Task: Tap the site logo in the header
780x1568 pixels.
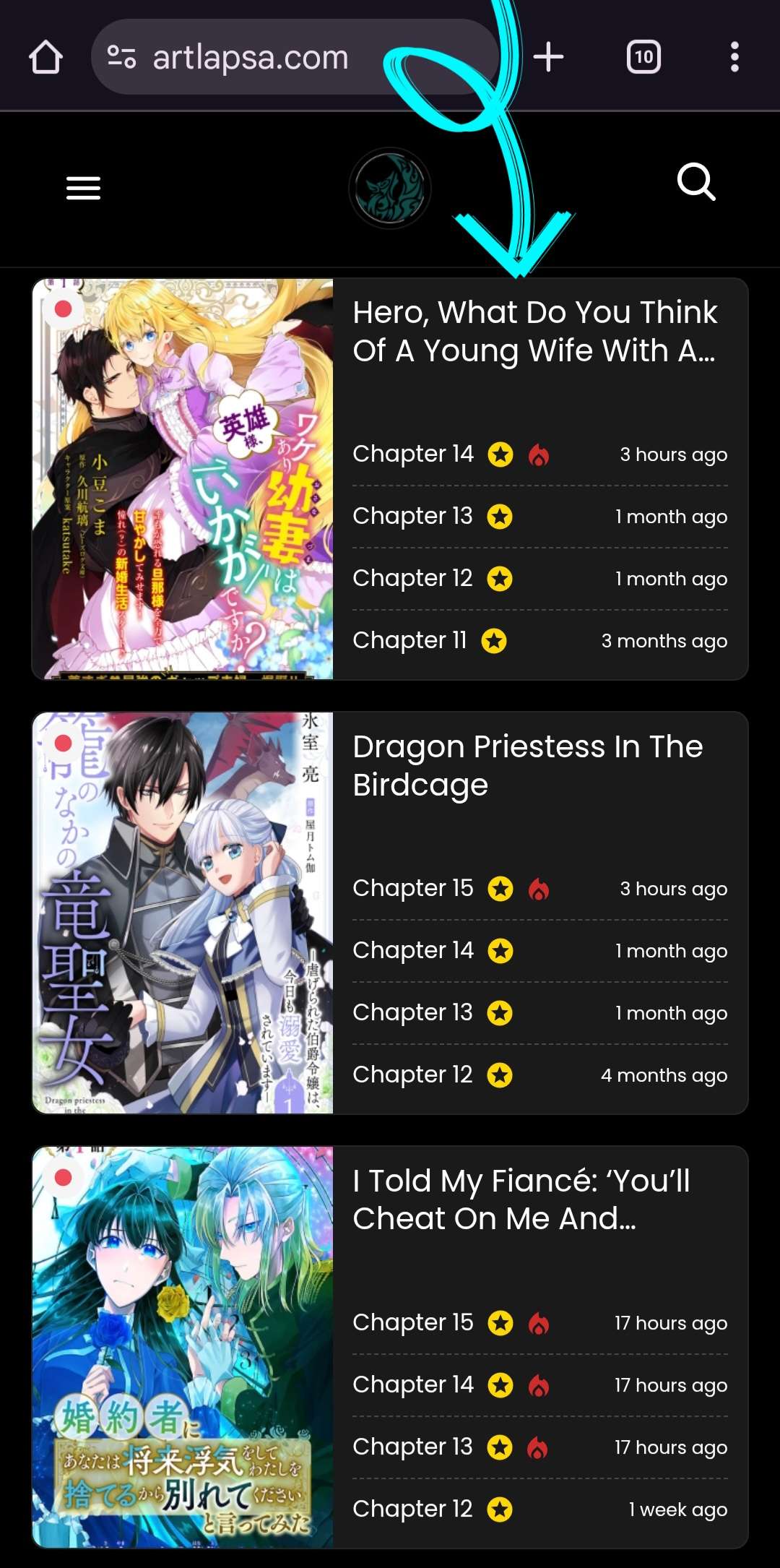Action: (390, 189)
